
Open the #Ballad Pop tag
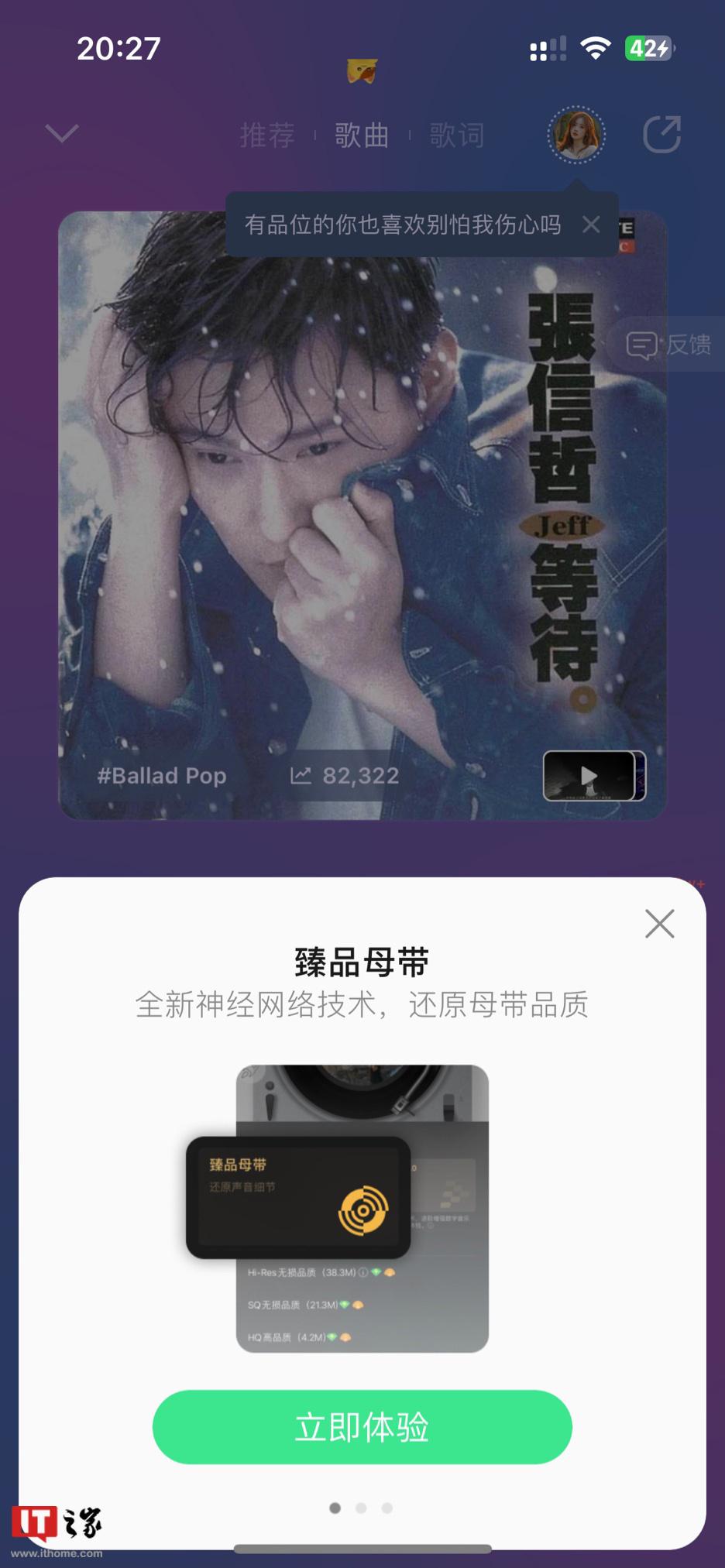161,775
